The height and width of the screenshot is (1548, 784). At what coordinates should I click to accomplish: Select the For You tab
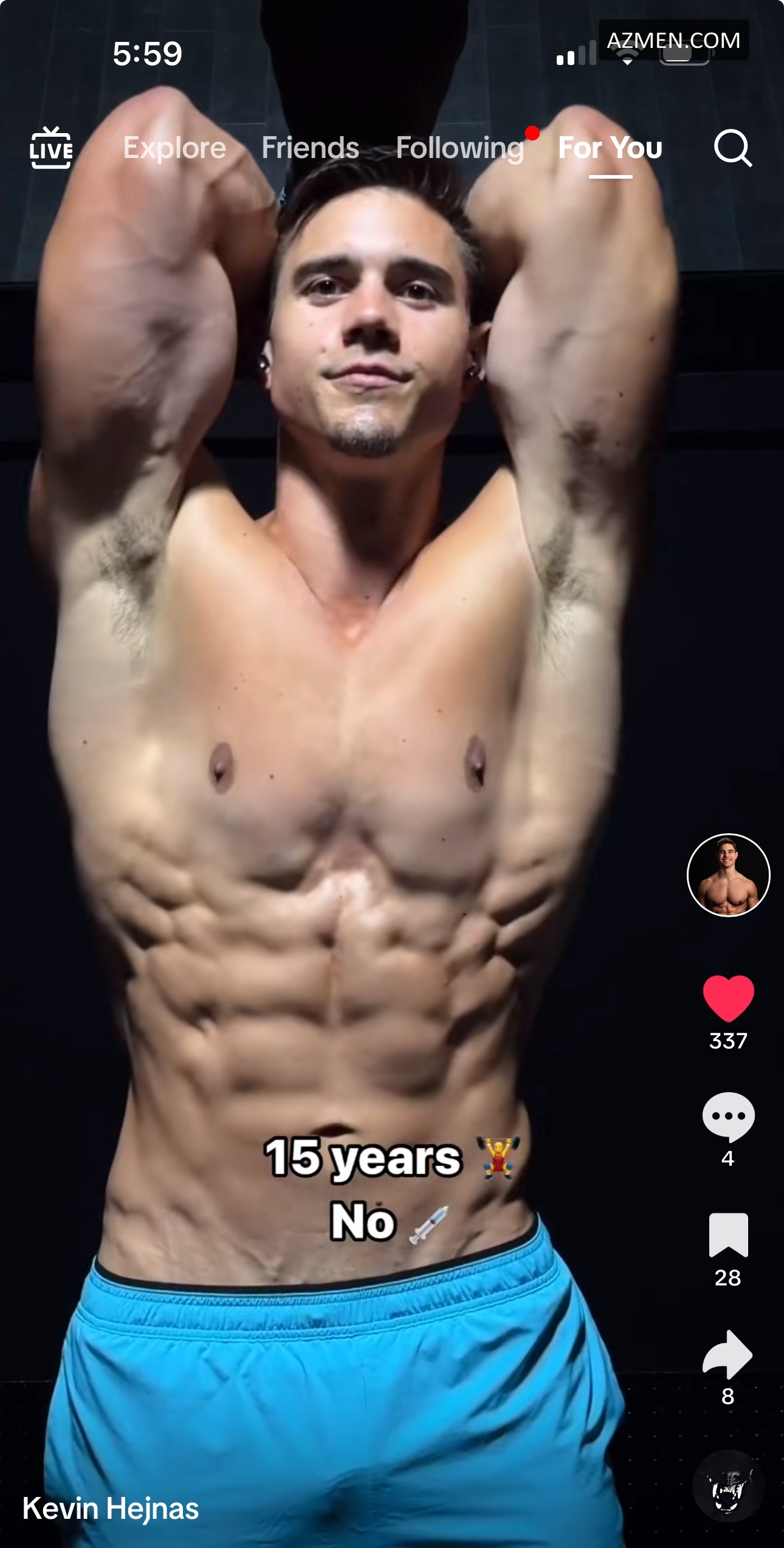click(x=610, y=148)
